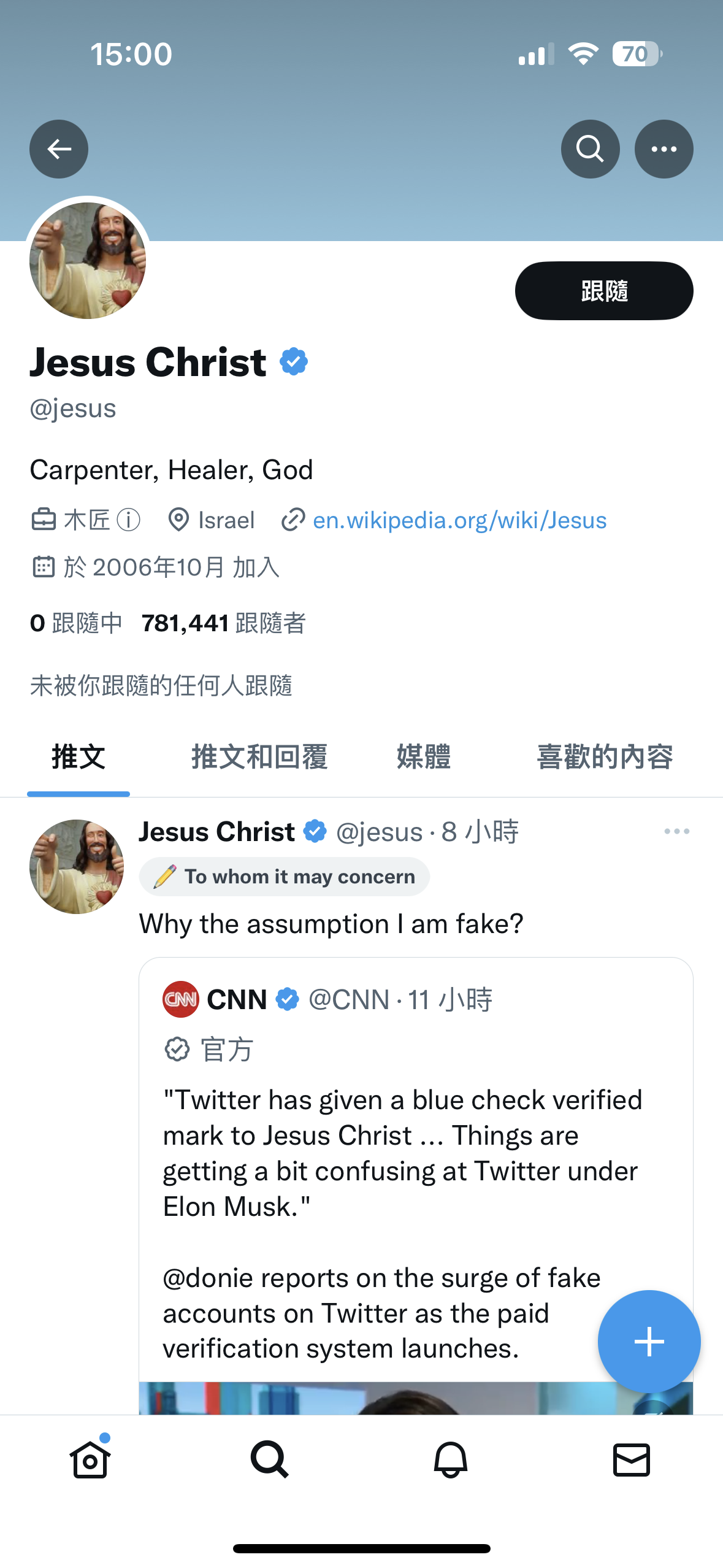Switch to the 推文和回覆 tab
The image size is (723, 1568).
259,757
